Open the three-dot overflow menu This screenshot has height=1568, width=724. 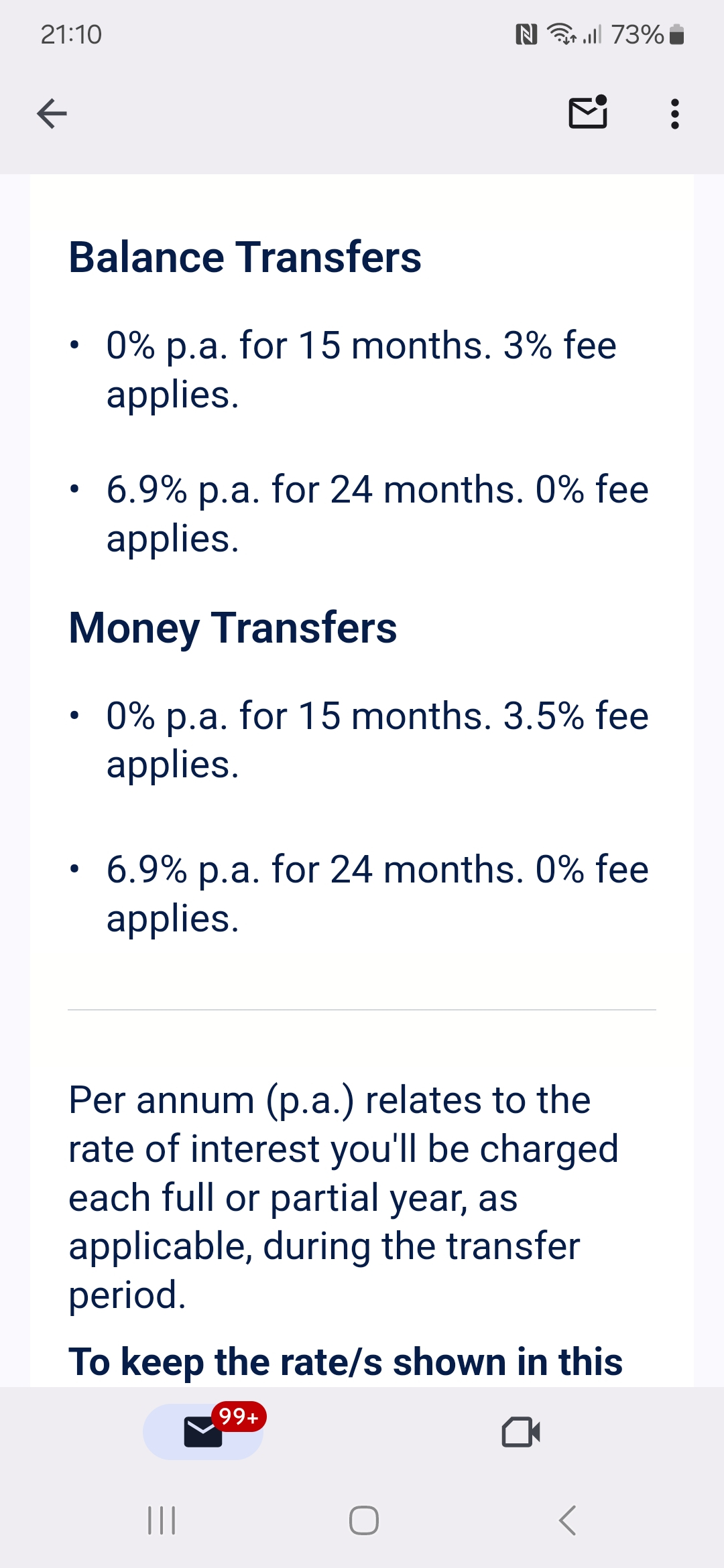[674, 114]
